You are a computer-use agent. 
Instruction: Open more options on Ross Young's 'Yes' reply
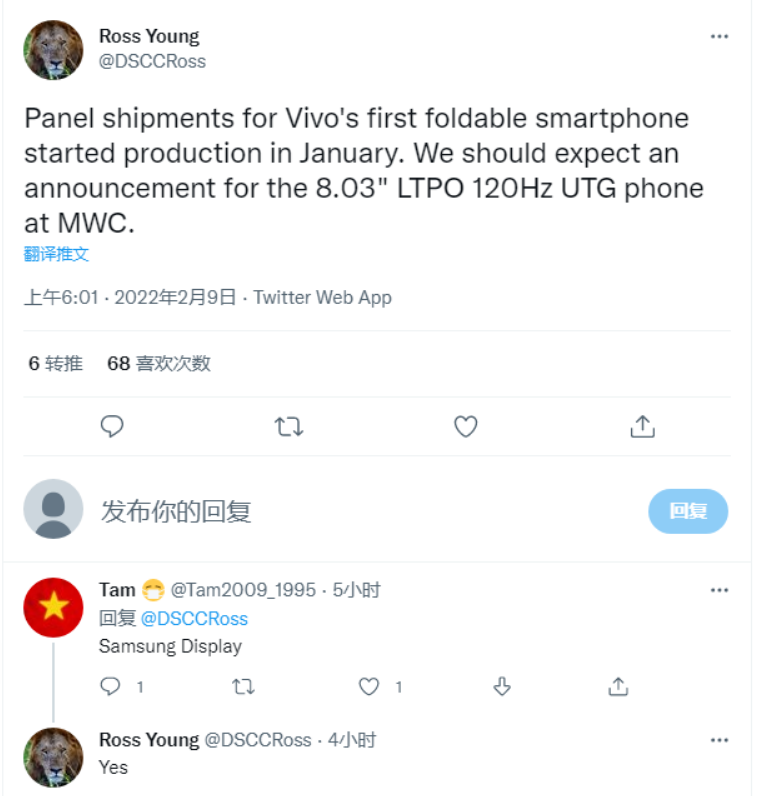719,740
